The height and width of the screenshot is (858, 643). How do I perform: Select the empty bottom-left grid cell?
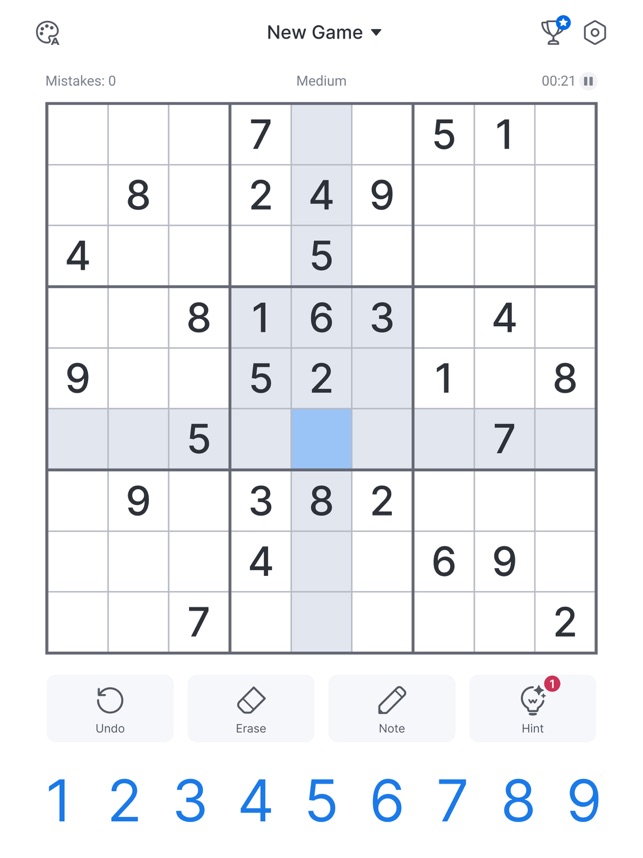pyautogui.click(x=78, y=622)
